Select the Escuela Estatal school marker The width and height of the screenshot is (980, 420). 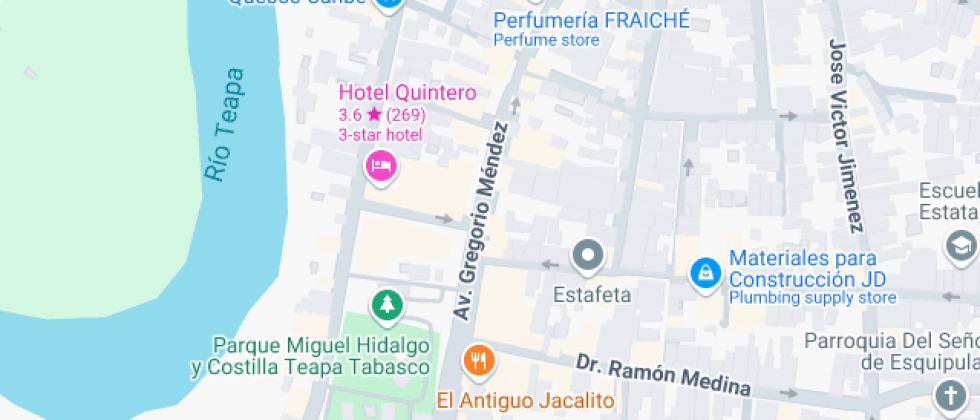961,245
